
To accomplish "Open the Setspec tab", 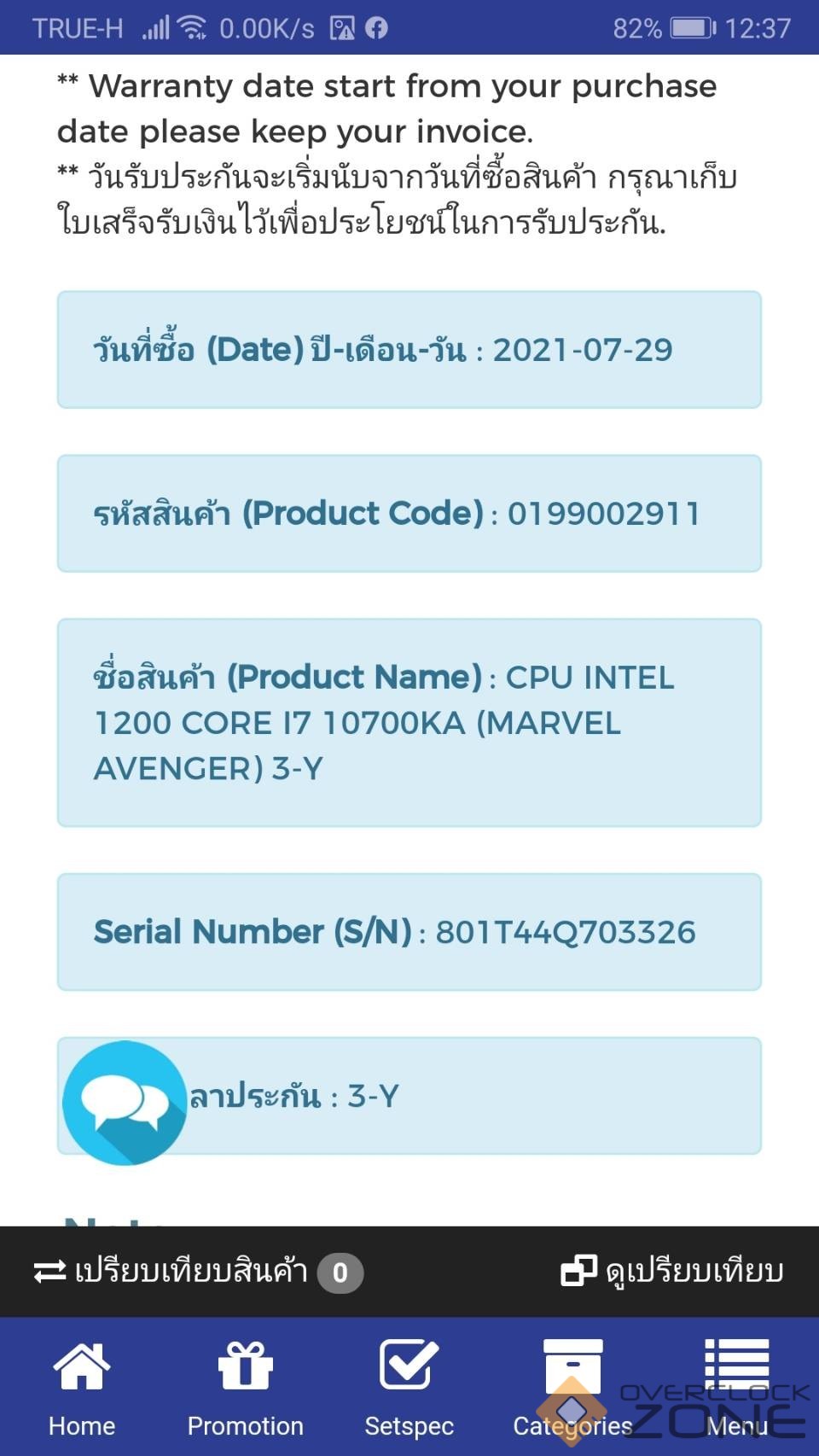I will [x=409, y=1388].
